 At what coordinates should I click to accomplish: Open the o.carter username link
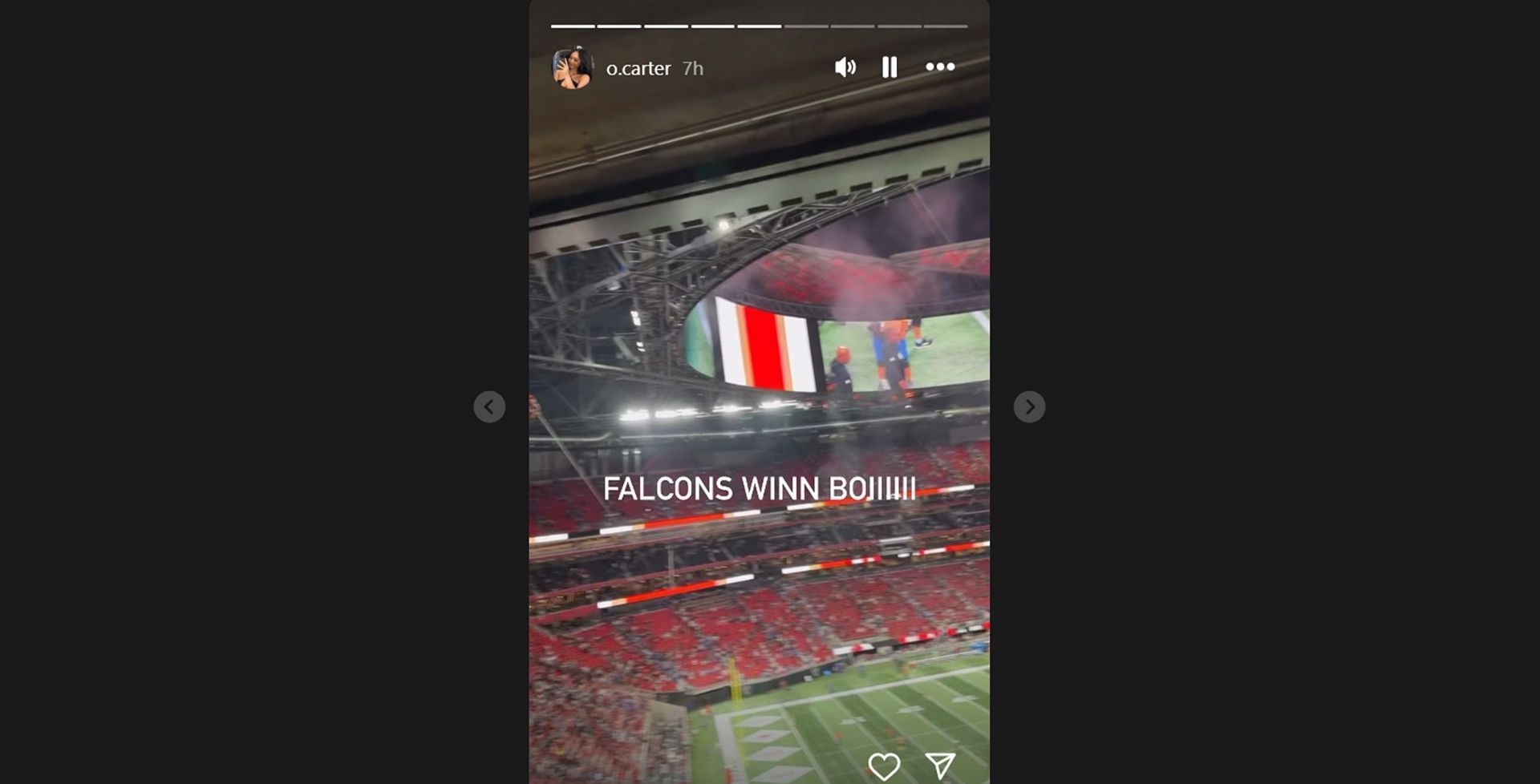638,69
